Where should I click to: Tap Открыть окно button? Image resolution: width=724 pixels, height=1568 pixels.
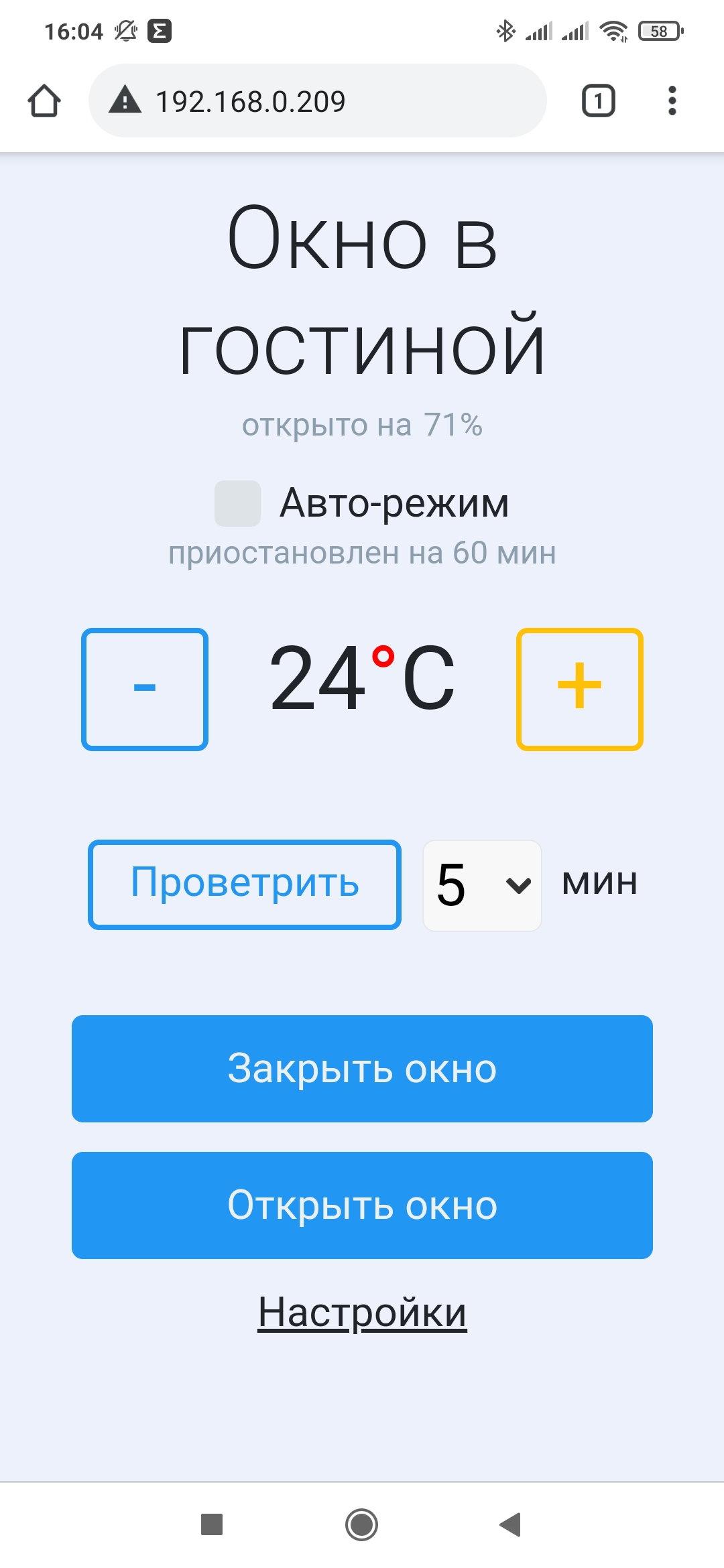(x=362, y=1205)
